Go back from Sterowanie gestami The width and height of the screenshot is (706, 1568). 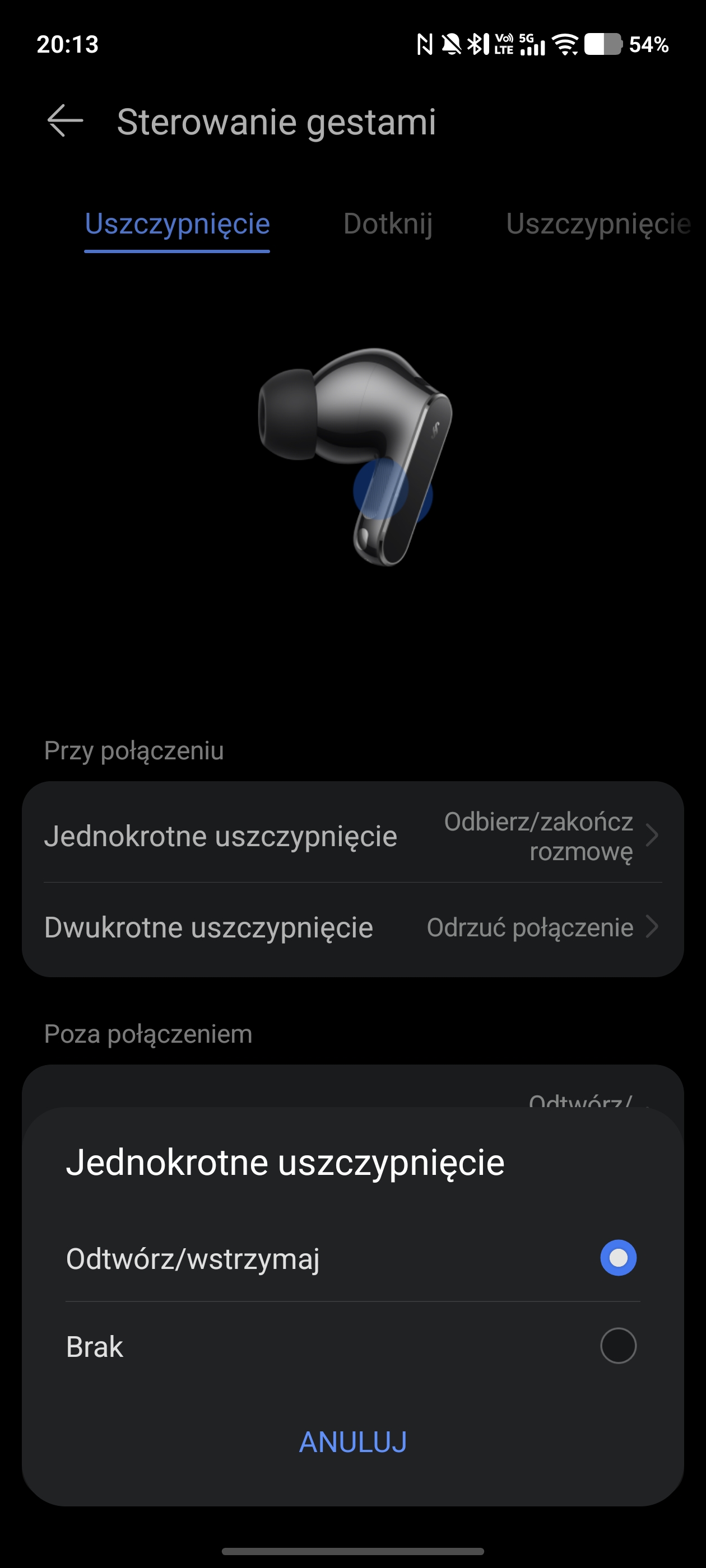(x=65, y=121)
